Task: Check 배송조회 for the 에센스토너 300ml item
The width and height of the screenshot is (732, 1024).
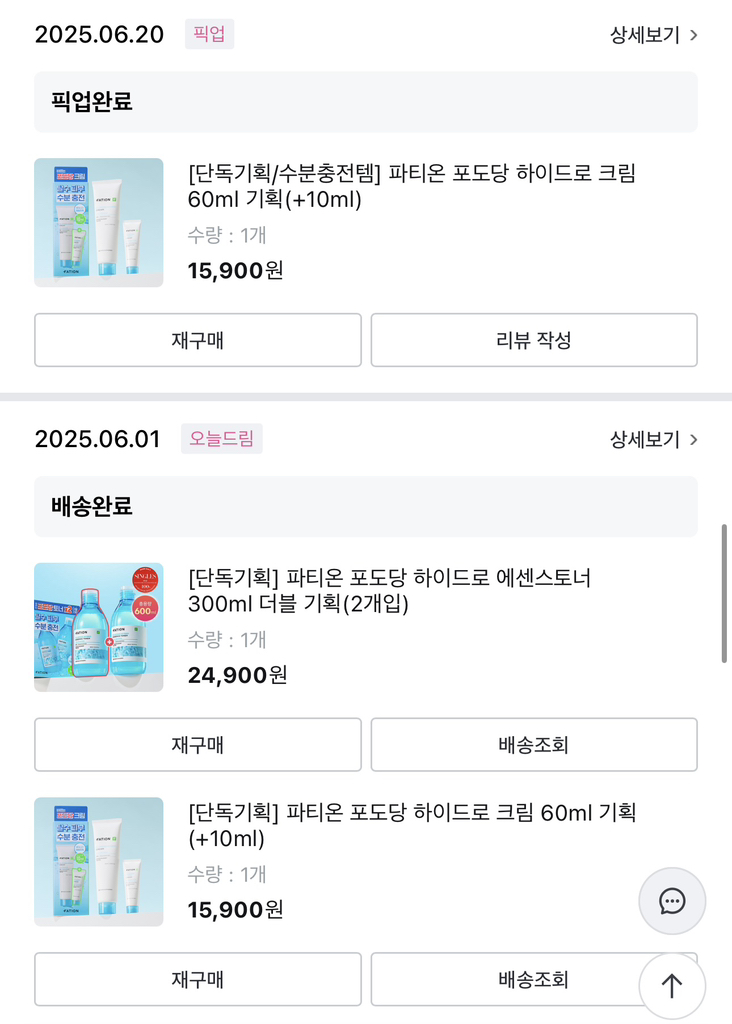Action: (x=534, y=745)
